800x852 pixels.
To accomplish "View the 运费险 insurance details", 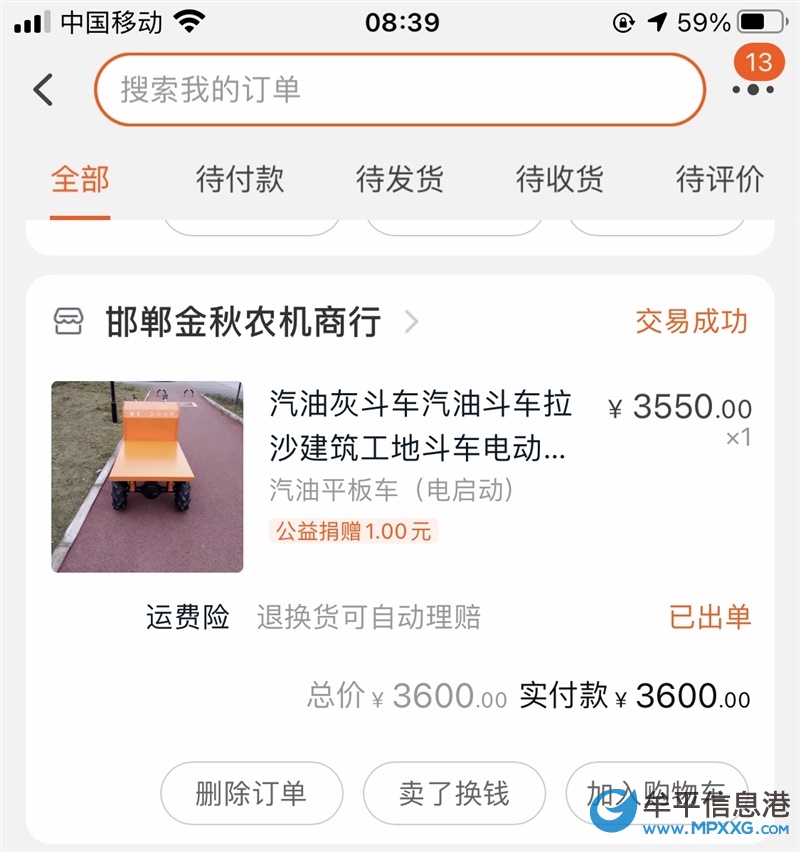I will tap(188, 617).
